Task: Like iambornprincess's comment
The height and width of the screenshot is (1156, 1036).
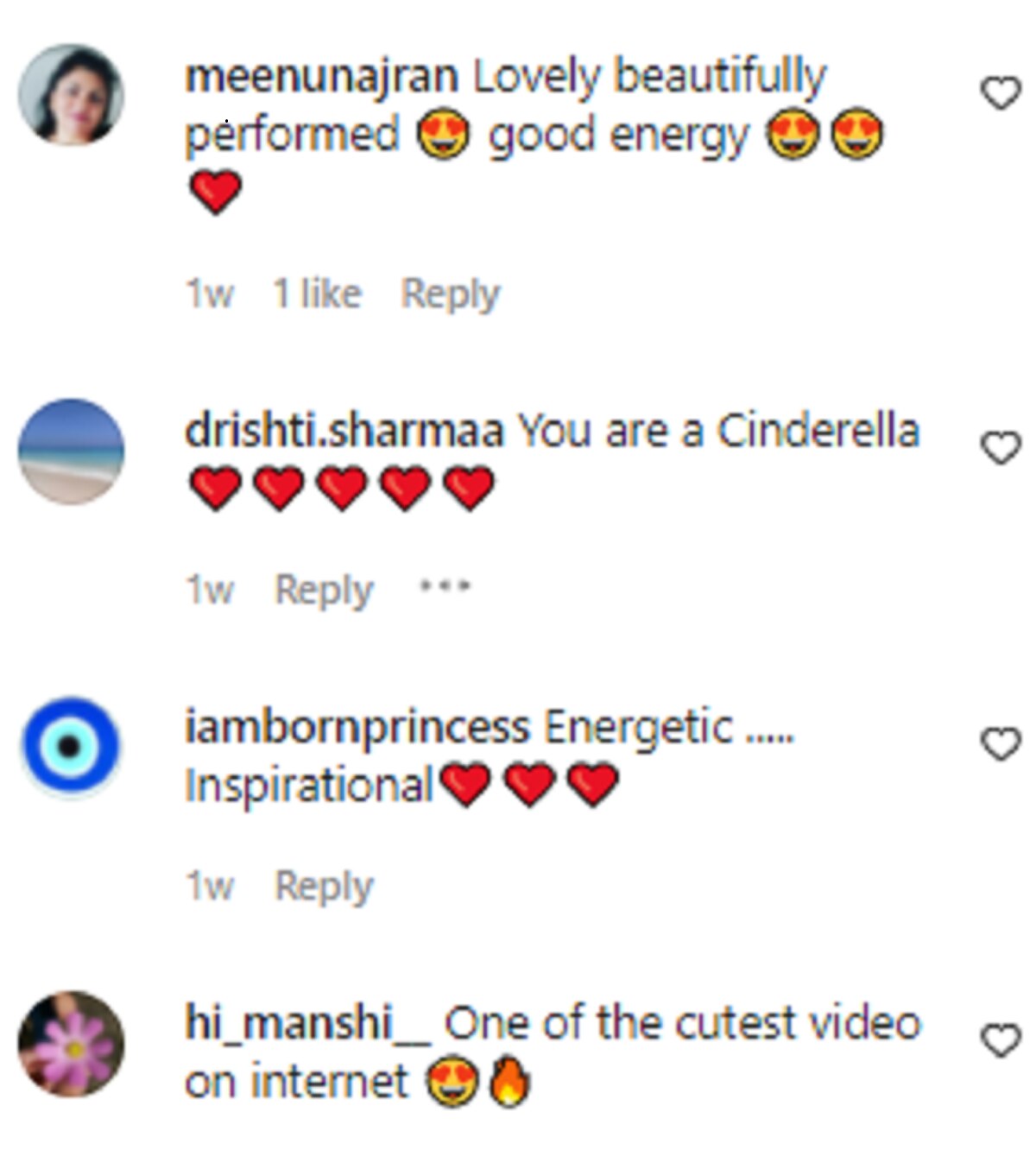Action: (1001, 744)
